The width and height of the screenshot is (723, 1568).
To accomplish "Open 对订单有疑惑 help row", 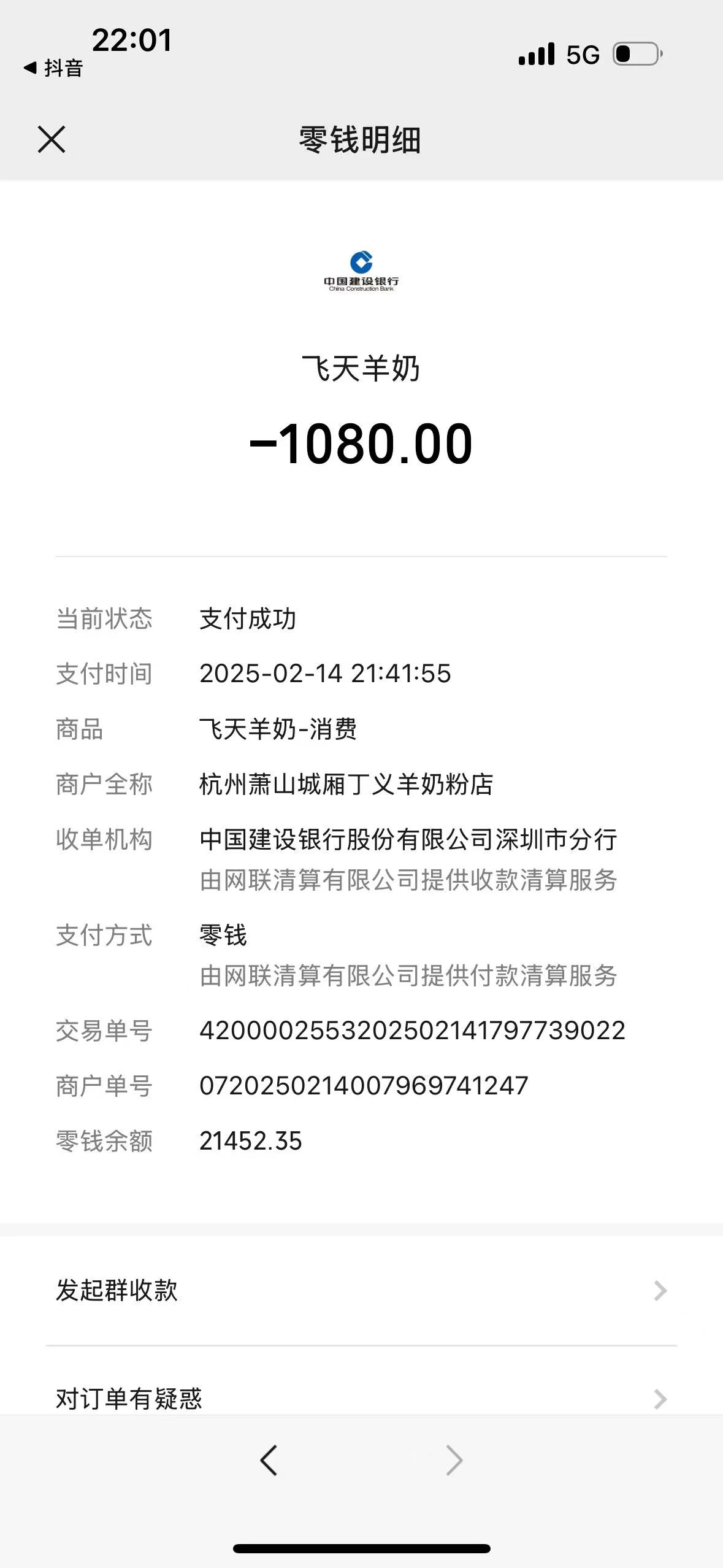I will coord(361,1398).
